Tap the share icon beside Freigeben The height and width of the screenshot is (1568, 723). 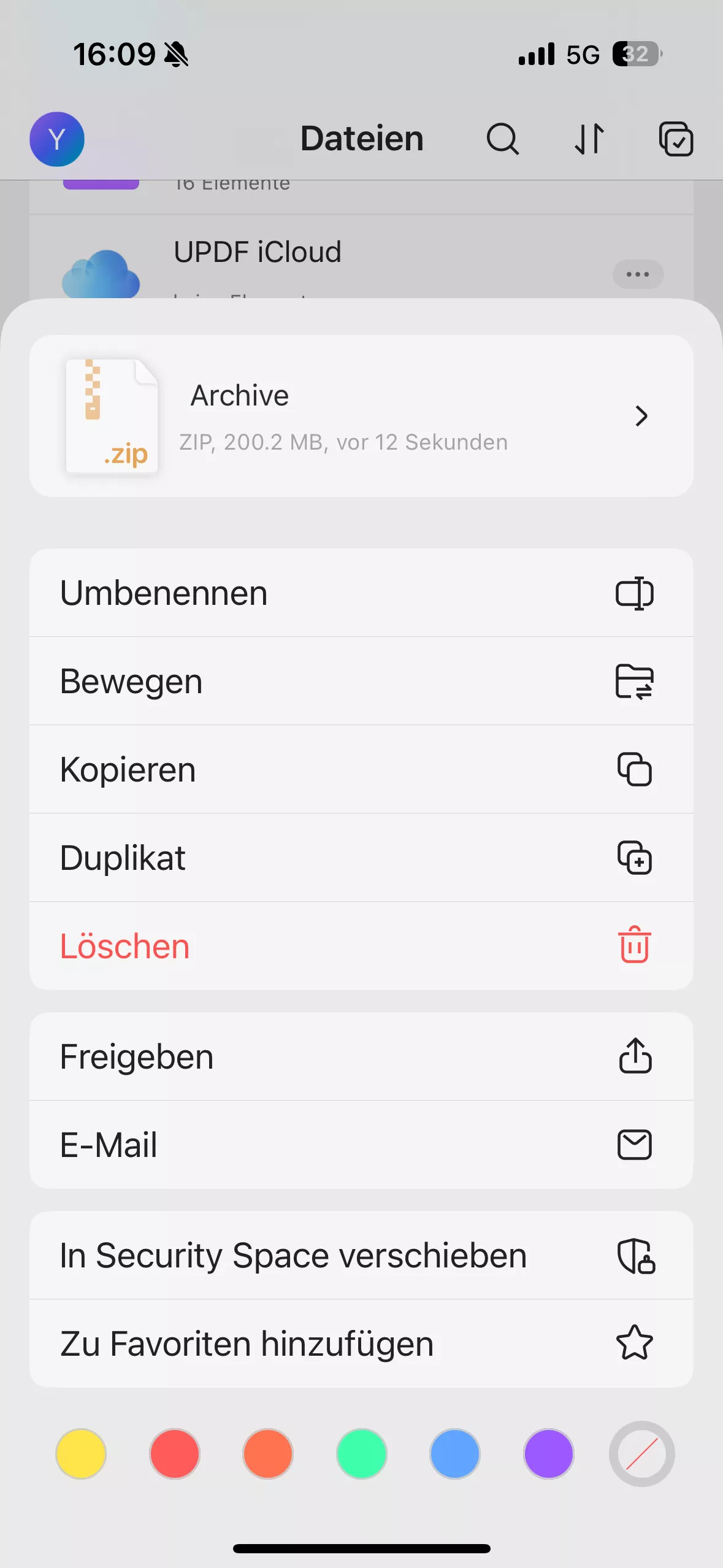[x=635, y=1056]
